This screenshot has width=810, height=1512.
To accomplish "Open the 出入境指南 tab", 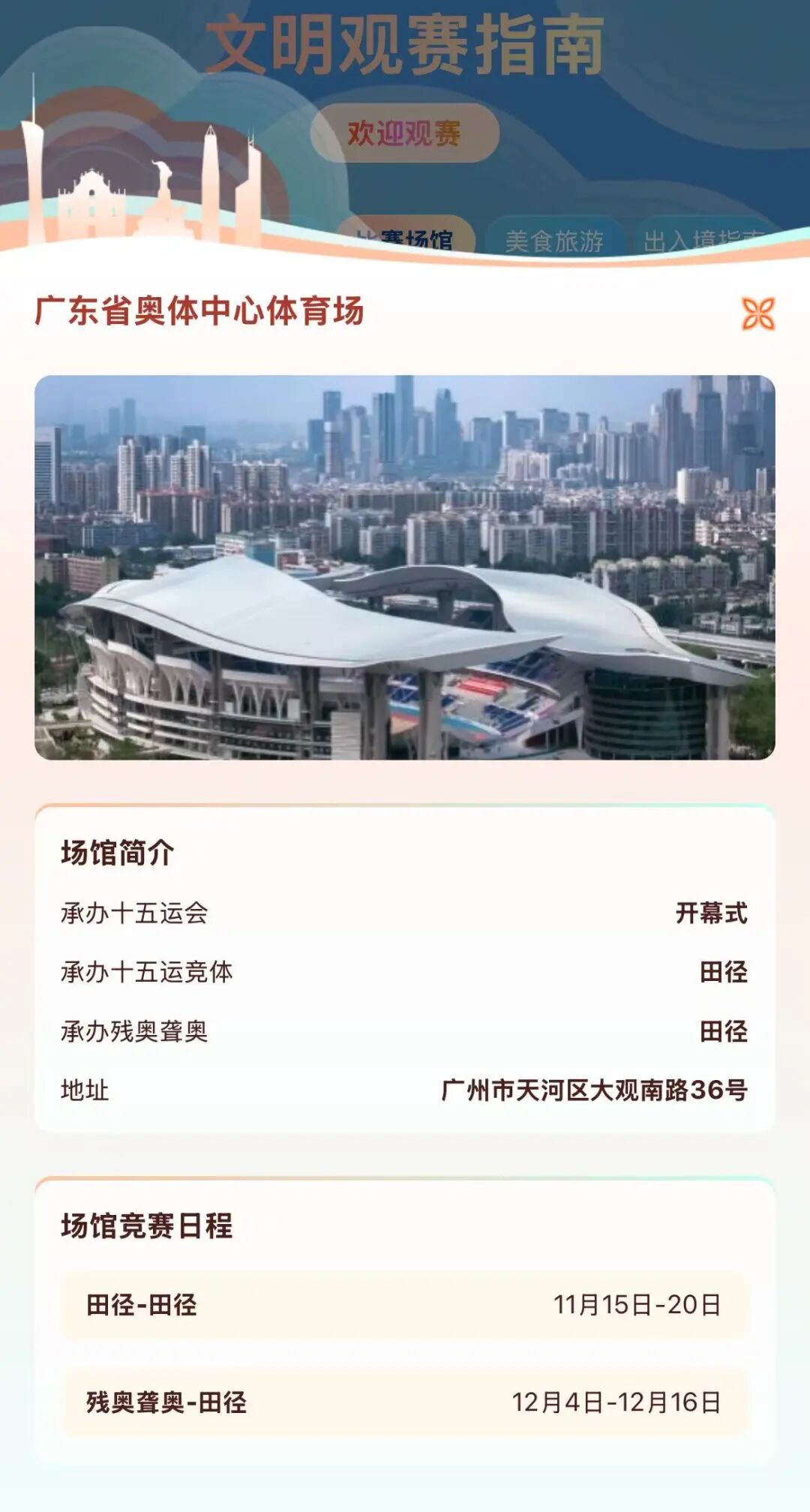I will 703,238.
